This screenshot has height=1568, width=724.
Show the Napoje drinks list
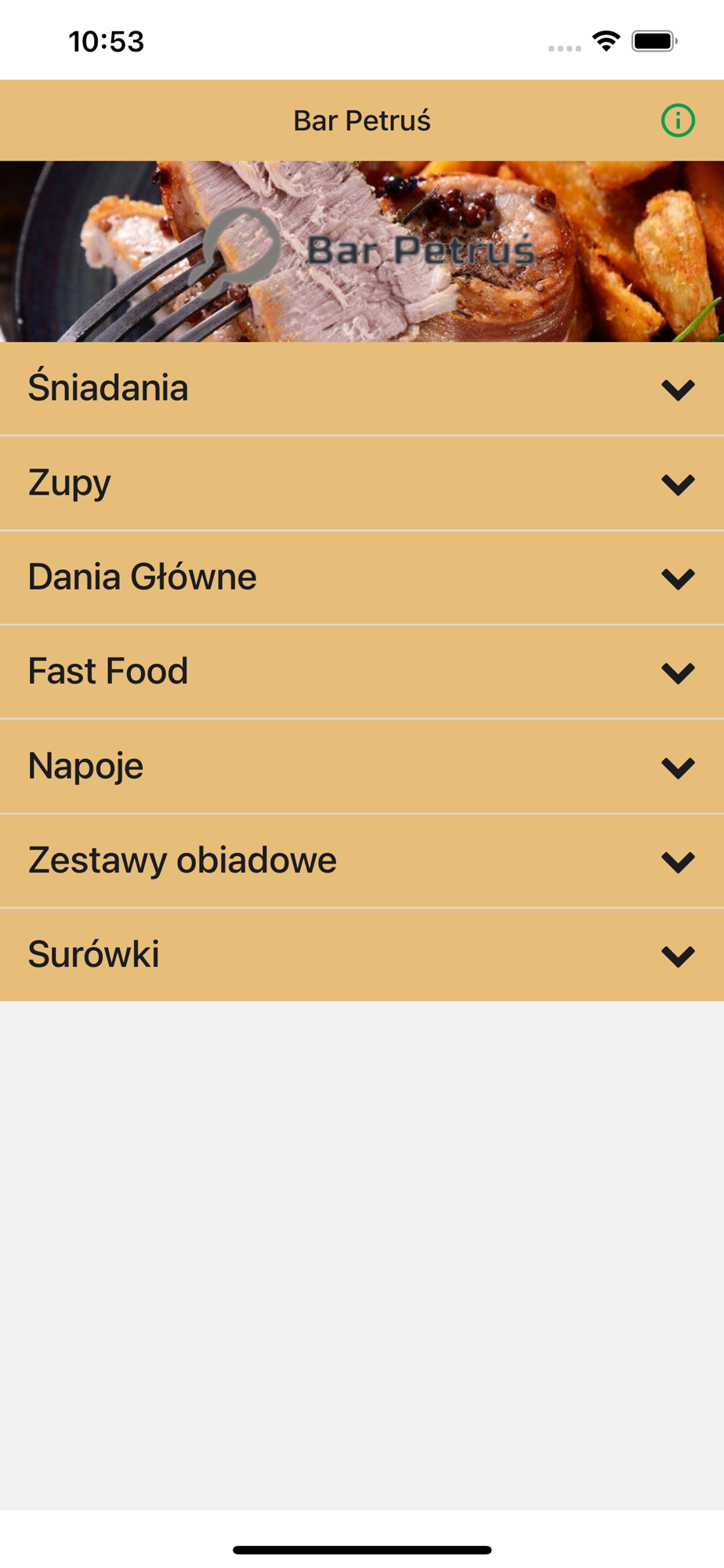click(x=362, y=767)
